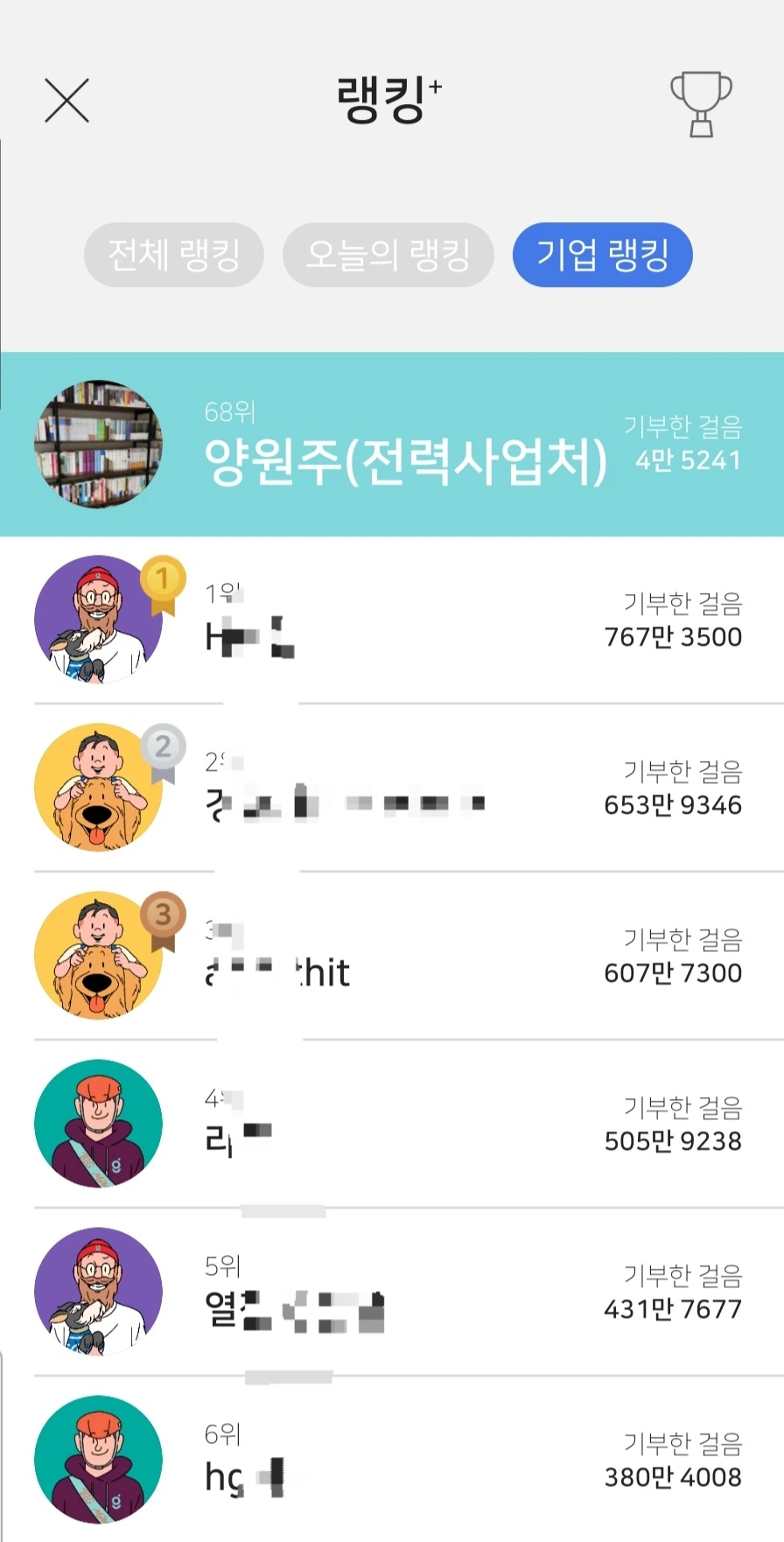Image resolution: width=784 pixels, height=1542 pixels.
Task: View the 5위 user with 431만 7677 steps
Action: [x=392, y=1292]
